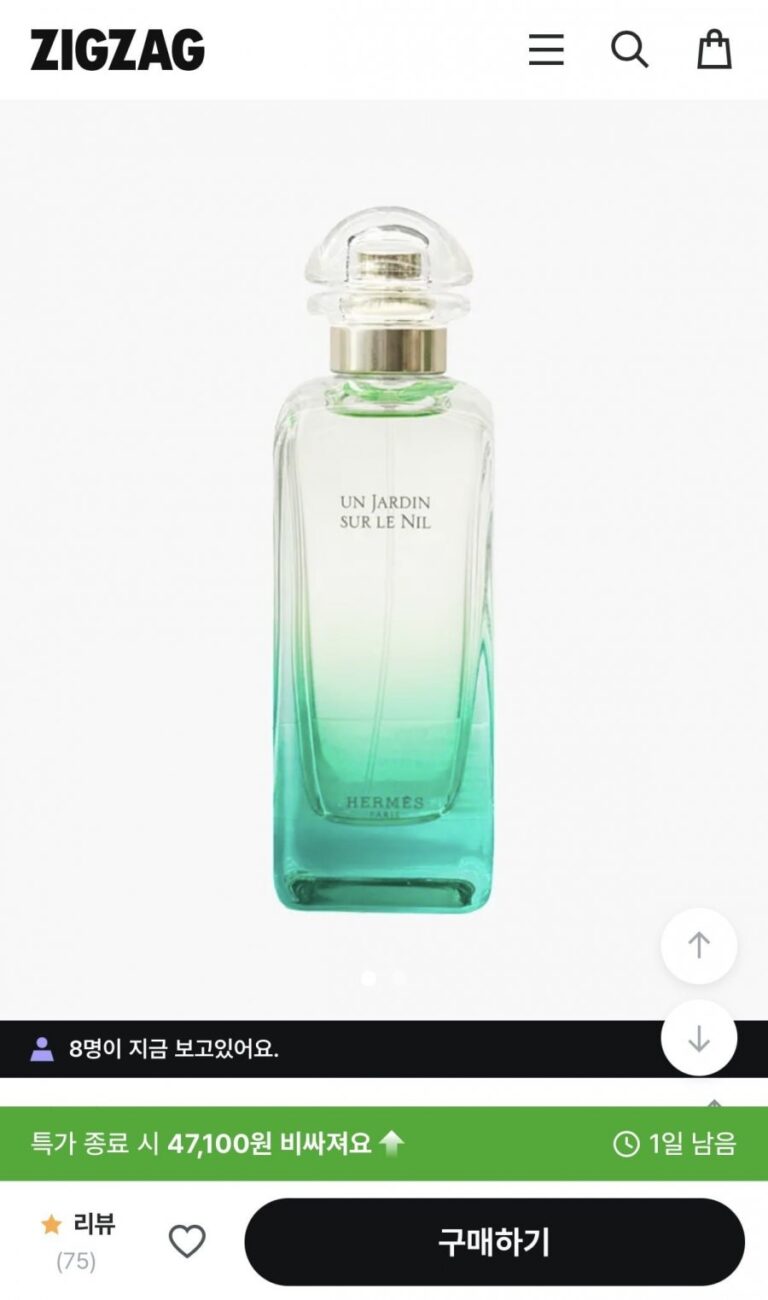Tap the down arrow floating button

pos(699,1039)
